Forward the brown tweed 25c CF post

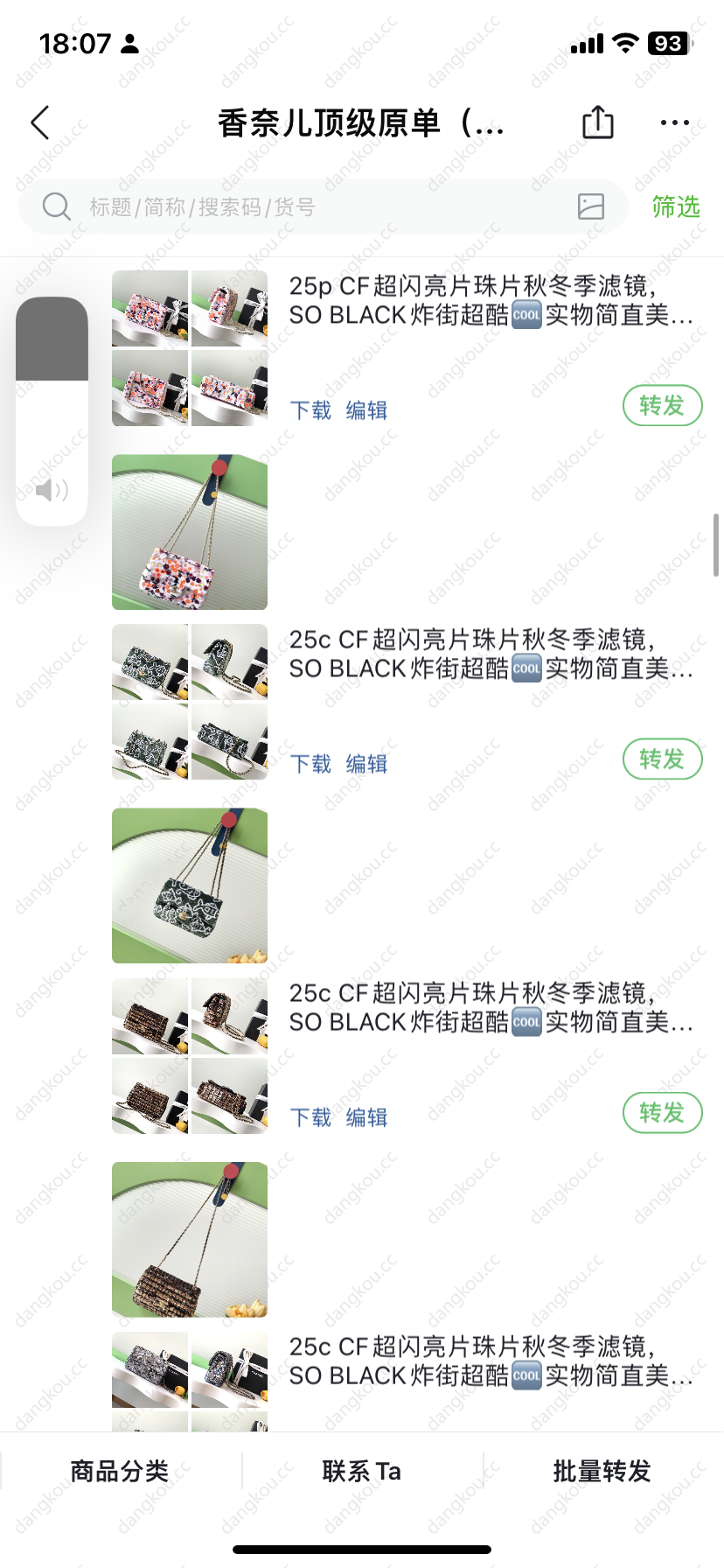tap(662, 1113)
